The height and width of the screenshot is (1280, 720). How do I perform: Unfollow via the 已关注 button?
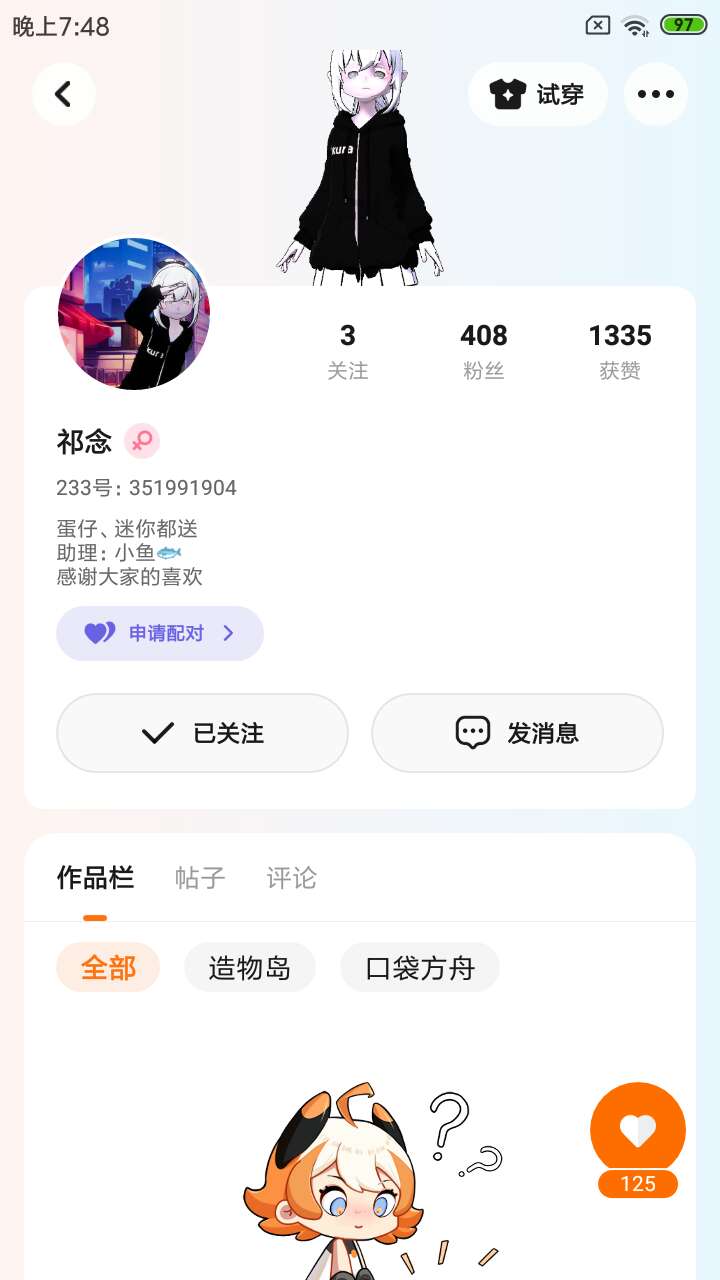click(202, 733)
